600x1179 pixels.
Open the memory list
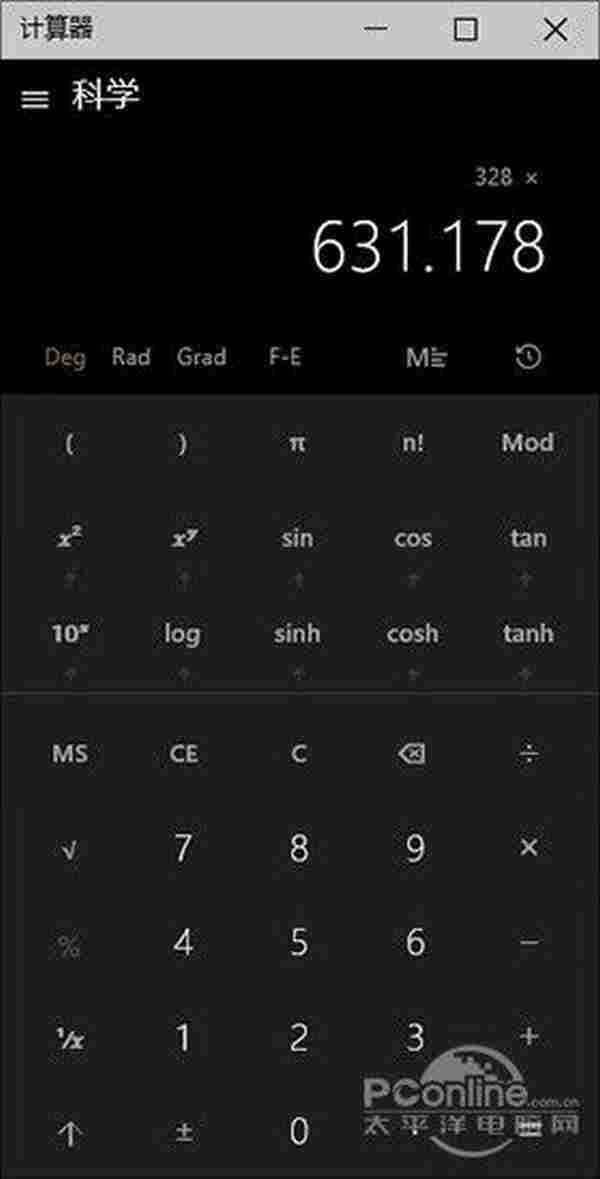427,357
